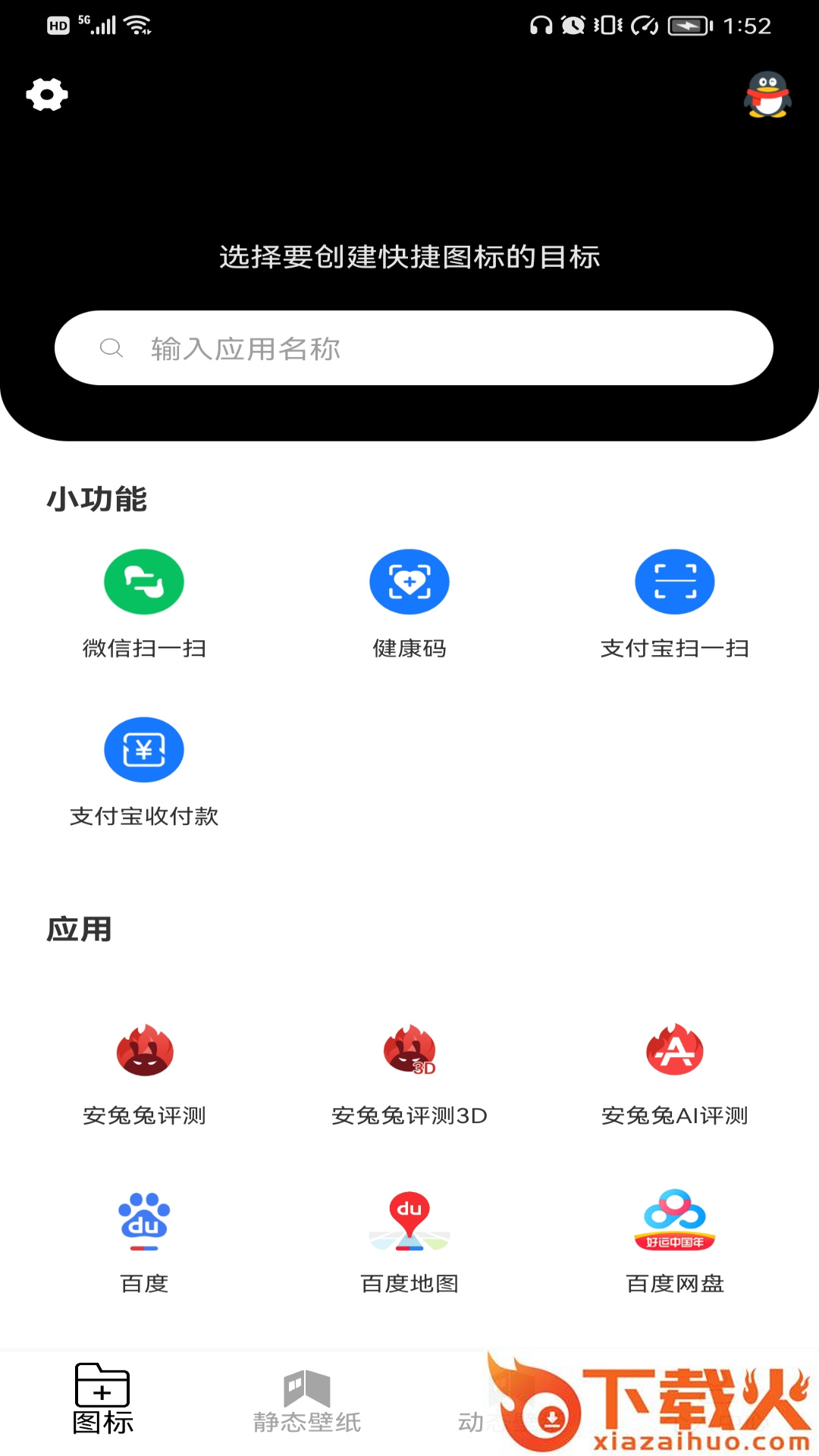819x1456 pixels.
Task: Open the settings gear icon
Action: coord(47,95)
